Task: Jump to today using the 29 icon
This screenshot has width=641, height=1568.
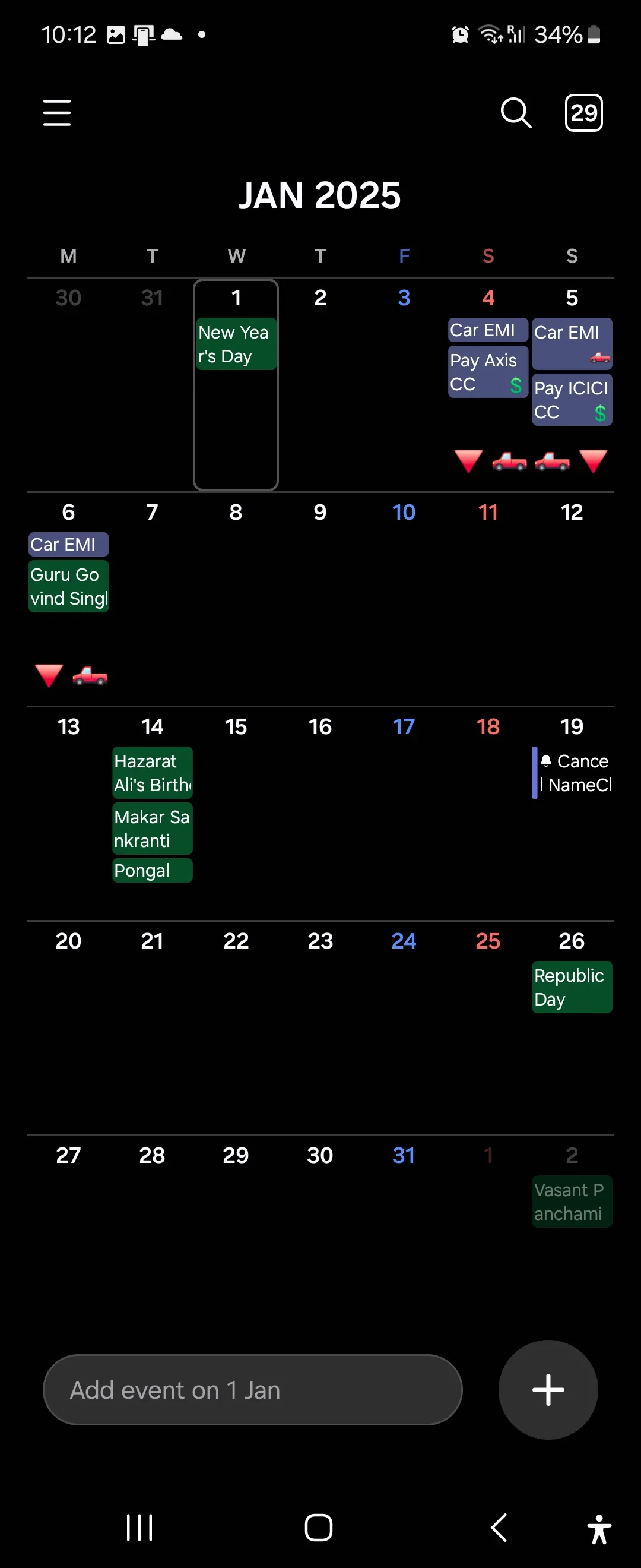Action: 583,113
